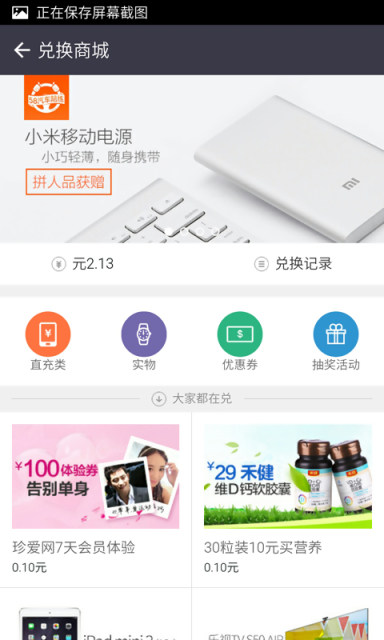Viewport: 384px width, 640px height.
Task: Open the 小米移动电源 banner
Action: click(192, 159)
